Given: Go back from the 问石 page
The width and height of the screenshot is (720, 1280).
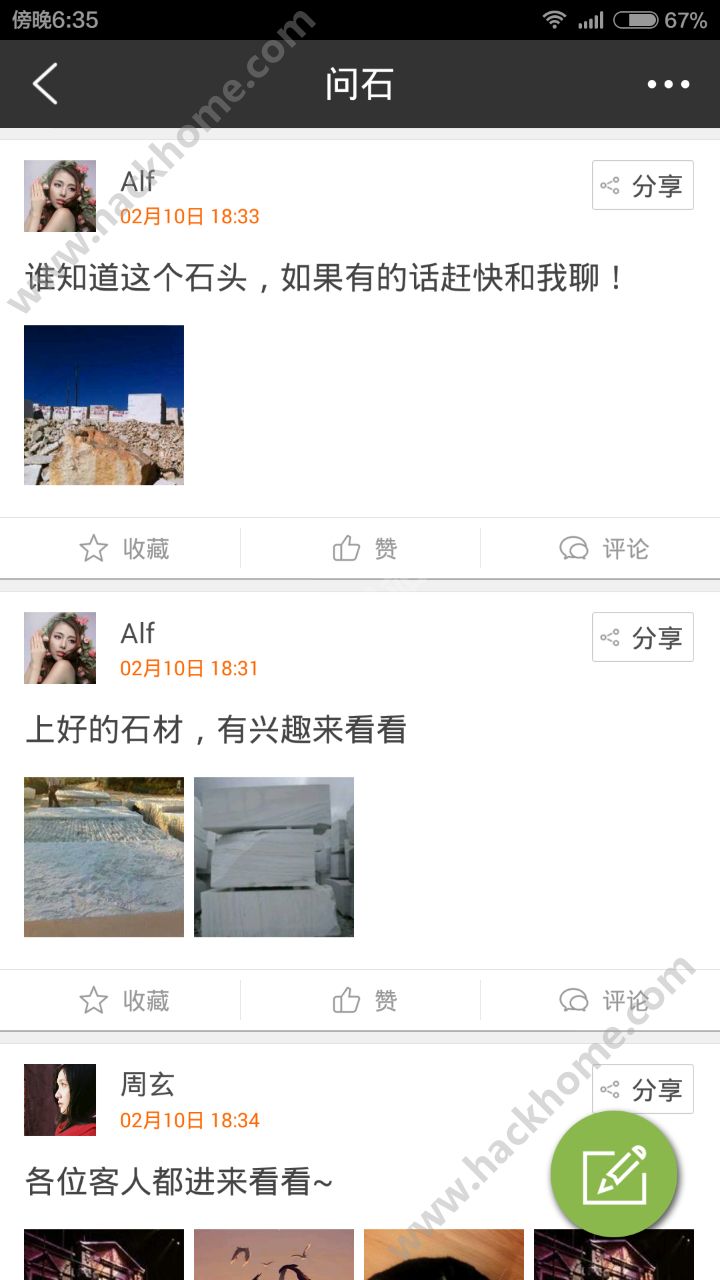Looking at the screenshot, I should (x=45, y=84).
